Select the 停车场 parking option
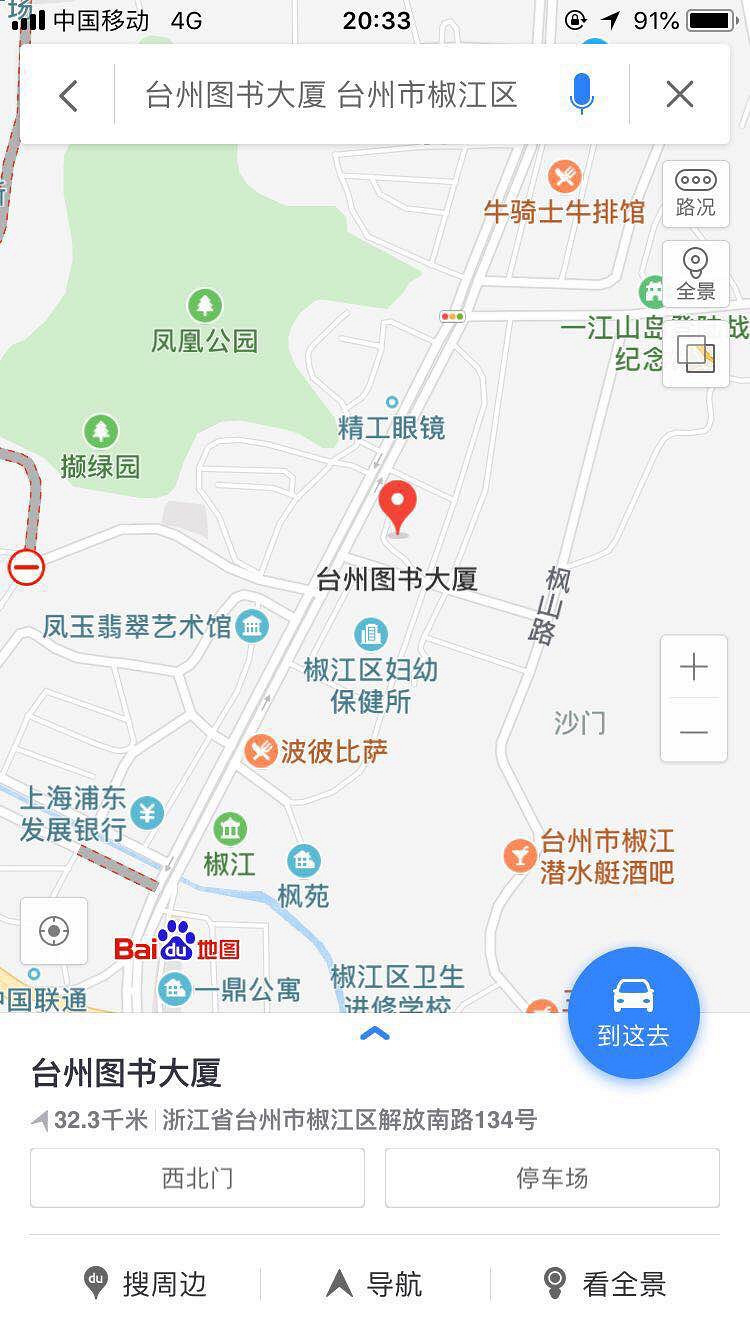The height and width of the screenshot is (1334, 750). [x=552, y=1178]
